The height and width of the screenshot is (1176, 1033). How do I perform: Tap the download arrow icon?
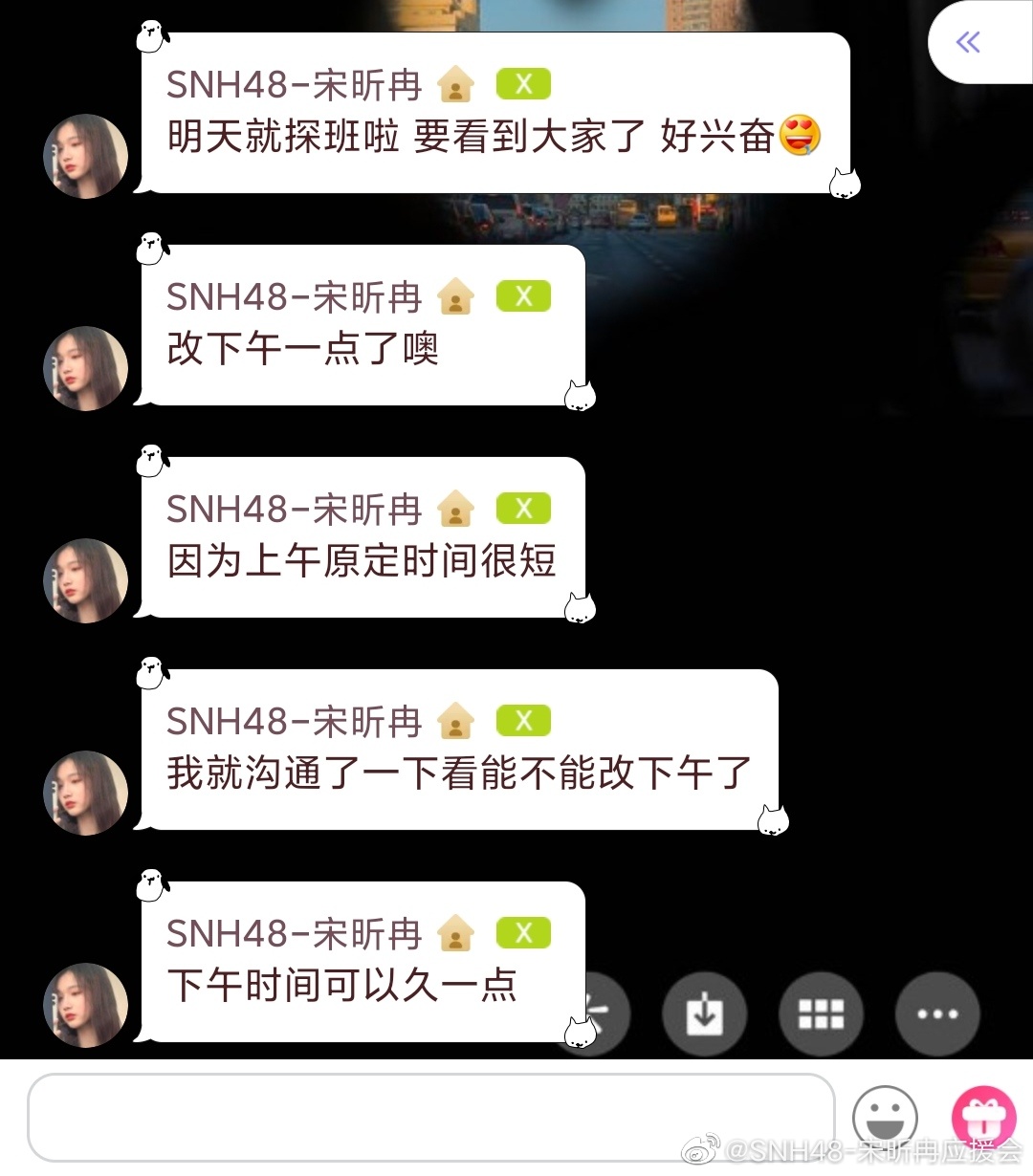coord(704,1013)
